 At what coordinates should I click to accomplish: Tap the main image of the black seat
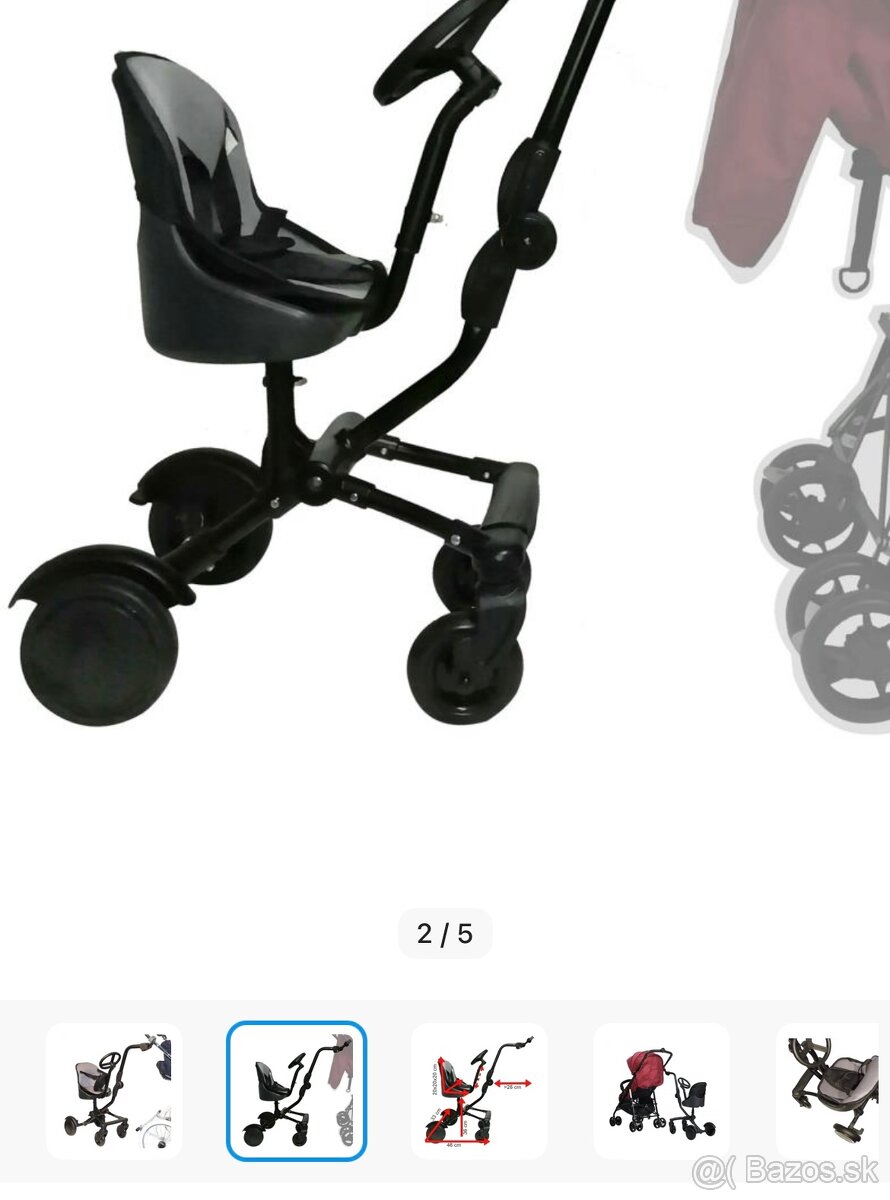tap(300, 380)
